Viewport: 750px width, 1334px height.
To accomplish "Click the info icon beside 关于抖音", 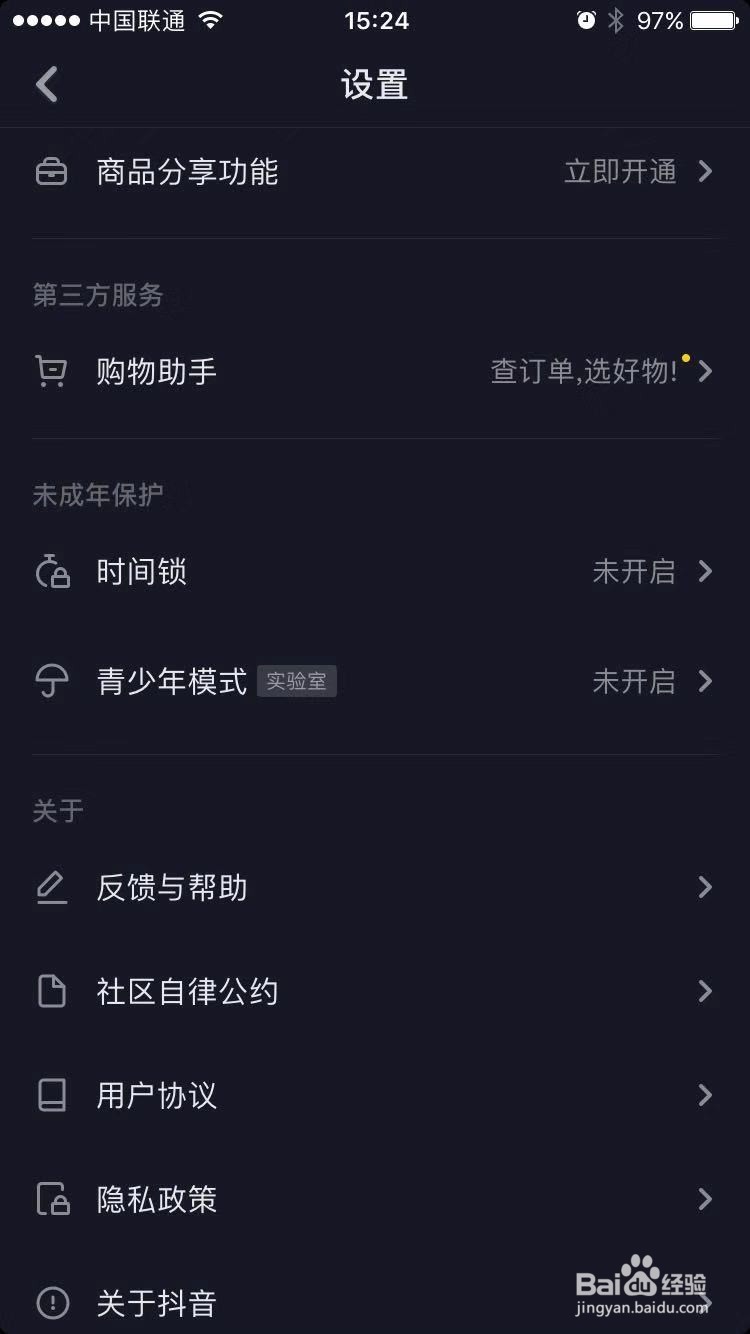I will coord(52,1304).
